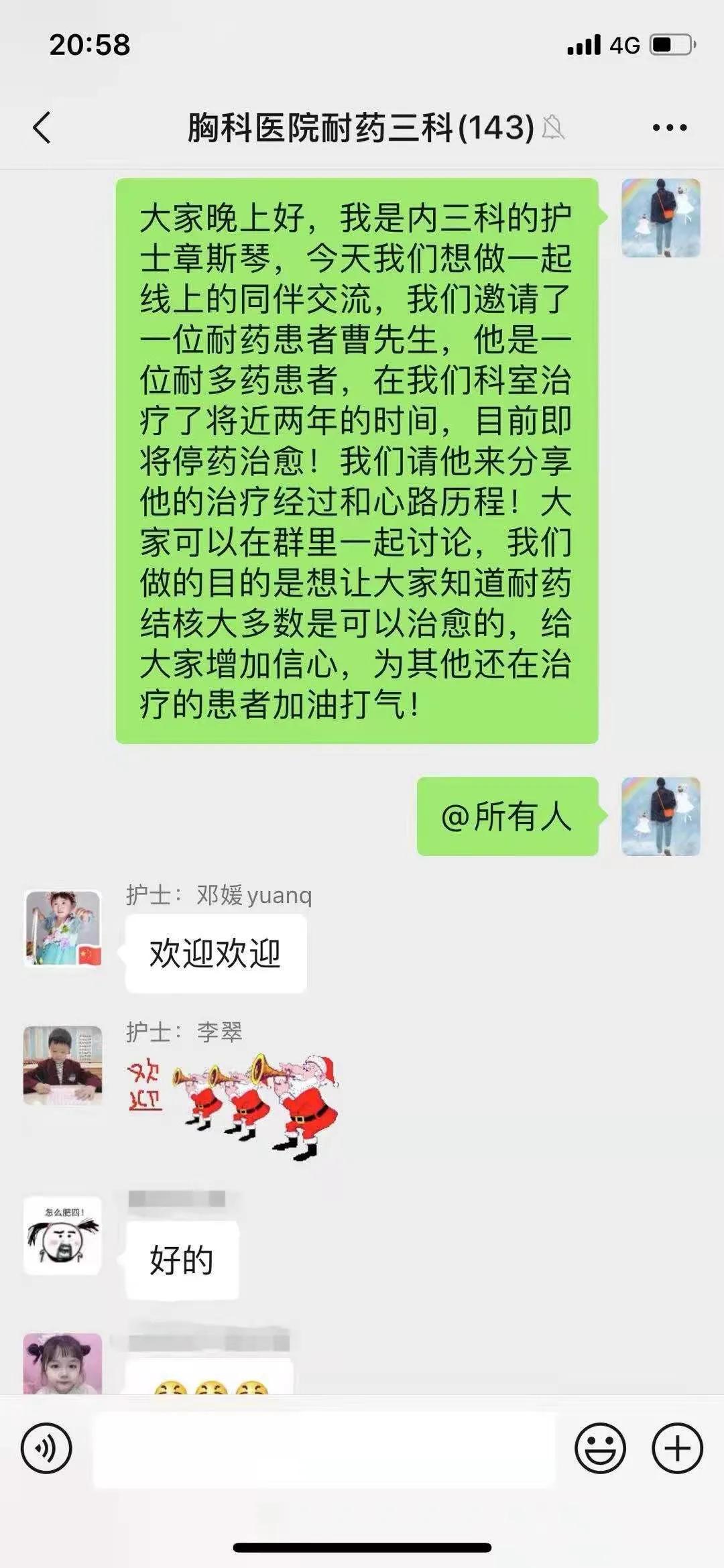View profile of nurse 邓媛 yuanq

point(63,928)
